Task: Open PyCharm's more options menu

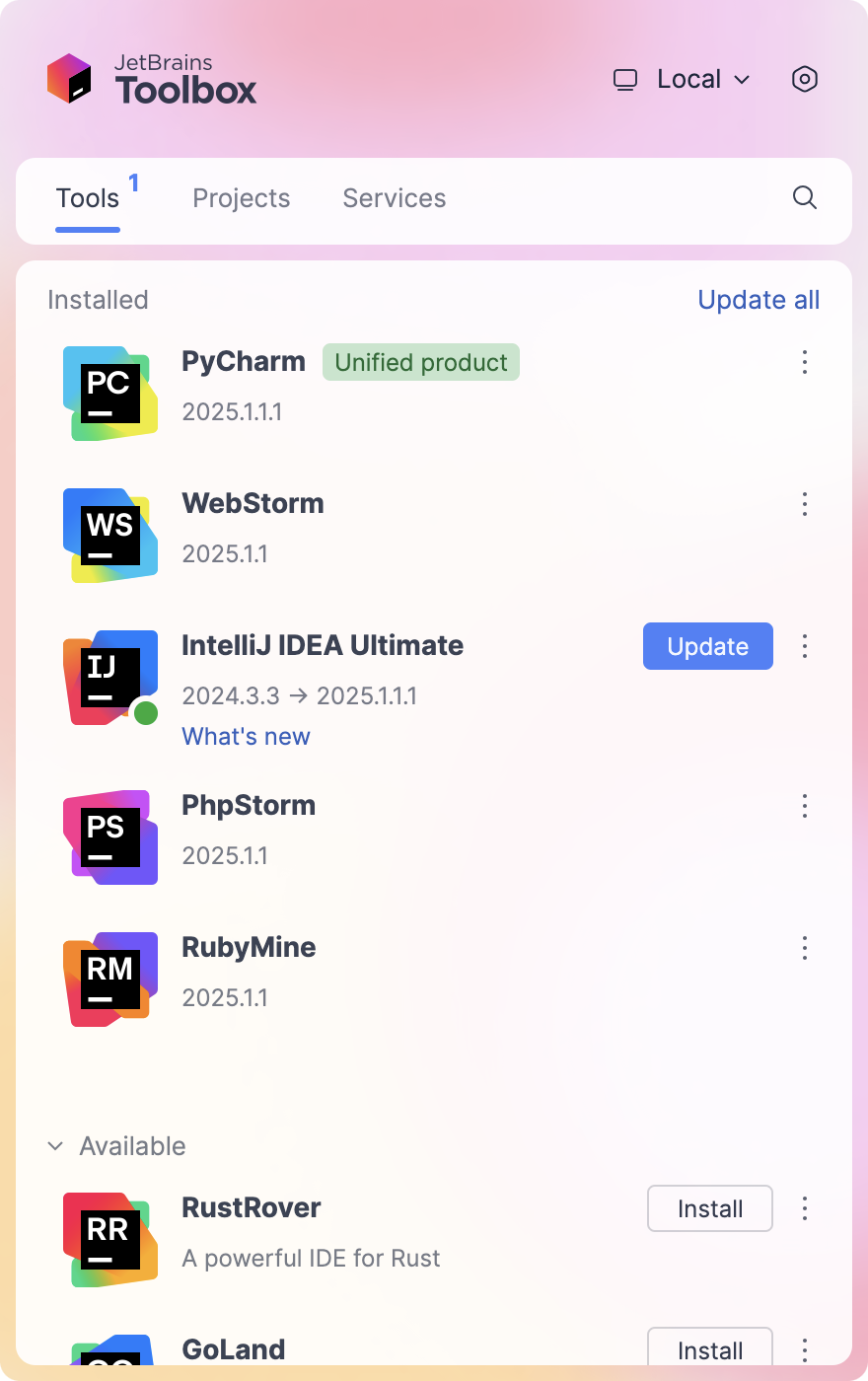Action: pos(805,362)
